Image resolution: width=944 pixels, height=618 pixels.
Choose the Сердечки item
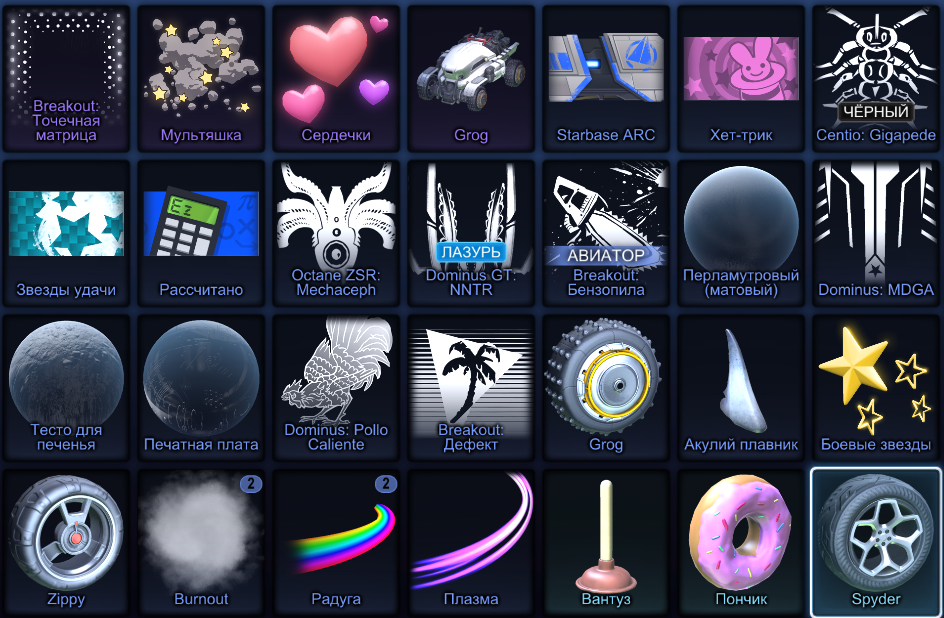(336, 76)
